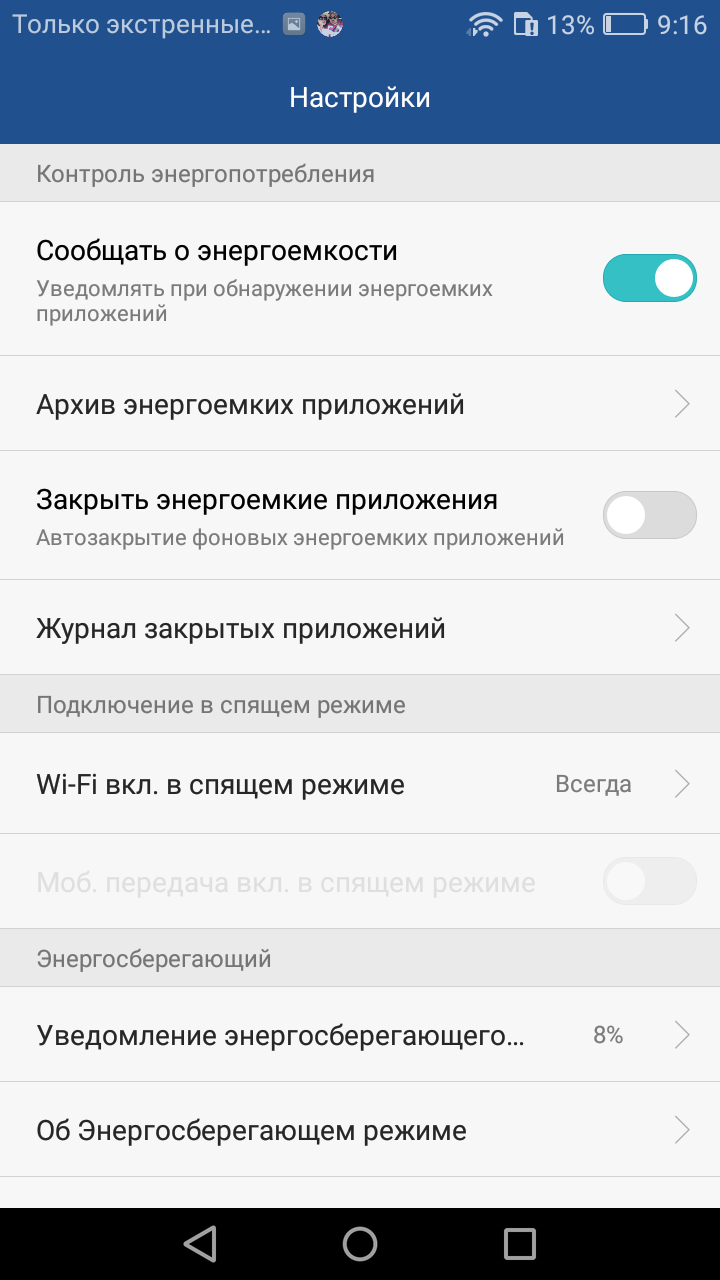Image resolution: width=720 pixels, height=1280 pixels.
Task: Open Wi-Fi вкл. в спящем режиме setting
Action: (x=360, y=784)
